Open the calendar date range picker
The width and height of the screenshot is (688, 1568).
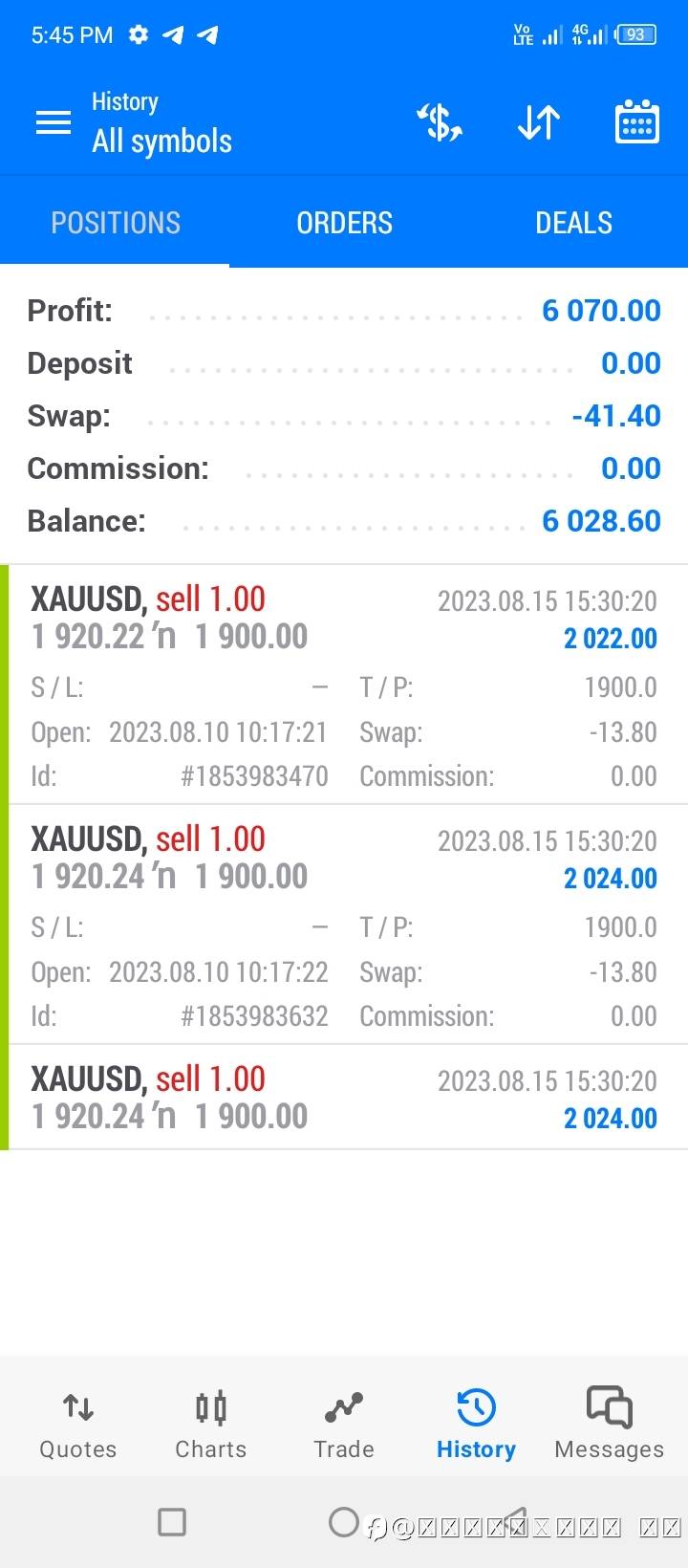tap(636, 121)
